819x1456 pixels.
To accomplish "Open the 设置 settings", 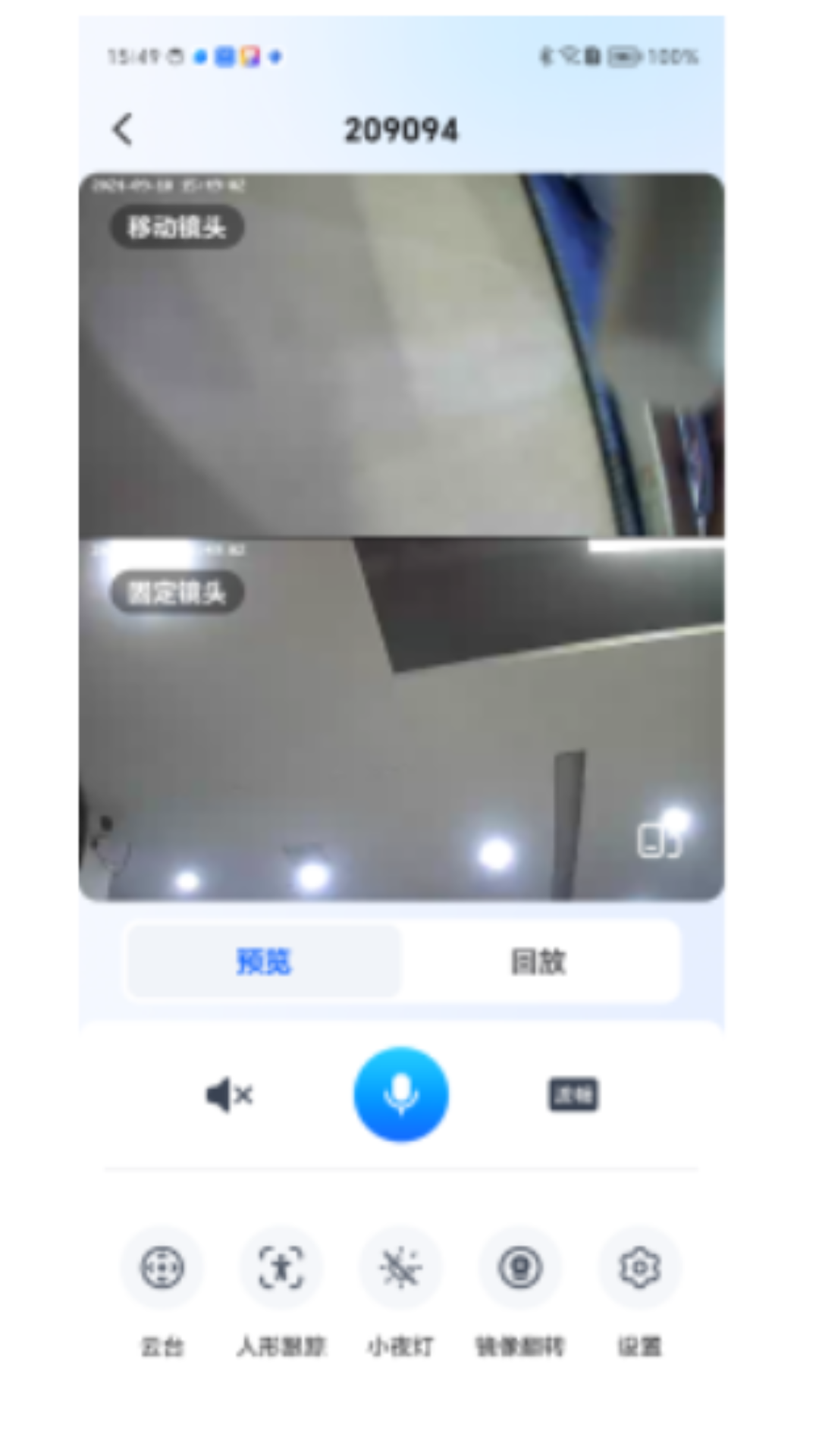I will pyautogui.click(x=639, y=1267).
